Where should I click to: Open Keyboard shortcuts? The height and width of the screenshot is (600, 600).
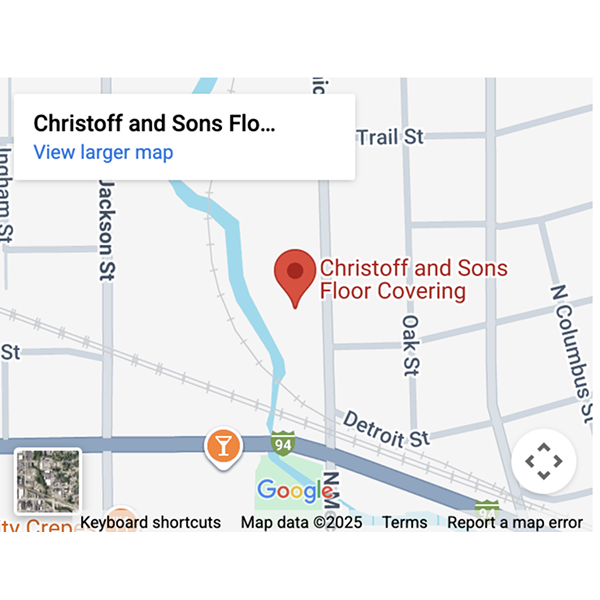(151, 522)
